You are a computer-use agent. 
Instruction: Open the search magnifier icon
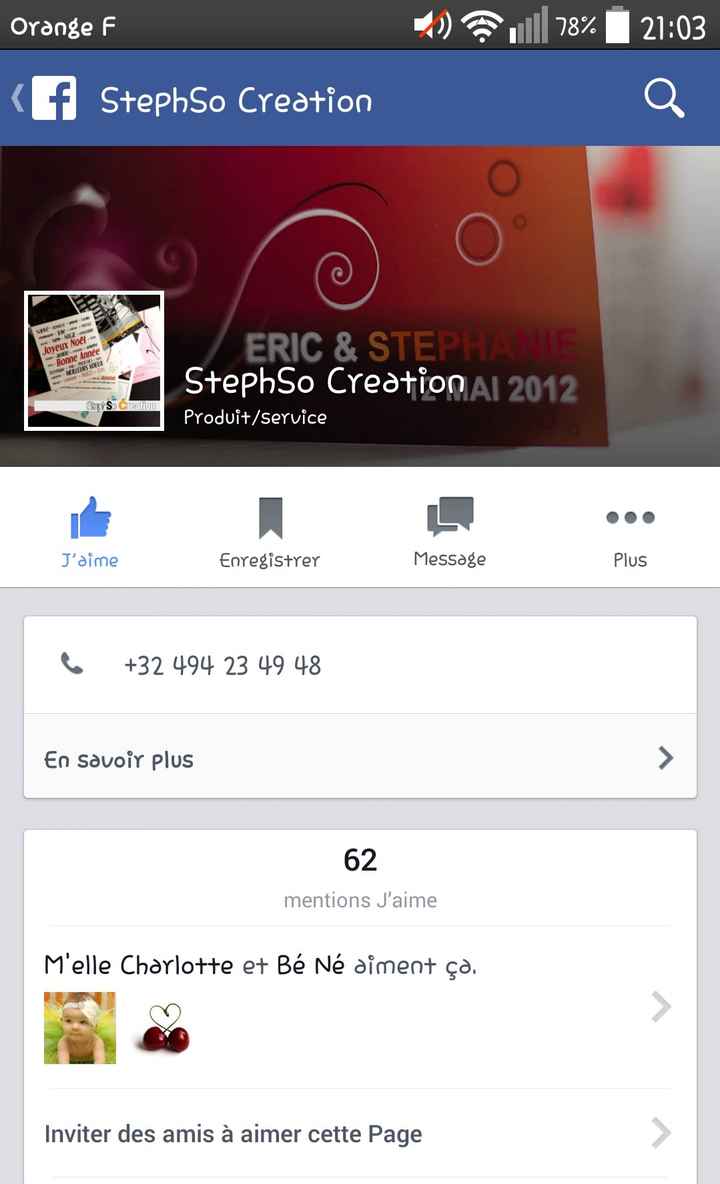663,99
